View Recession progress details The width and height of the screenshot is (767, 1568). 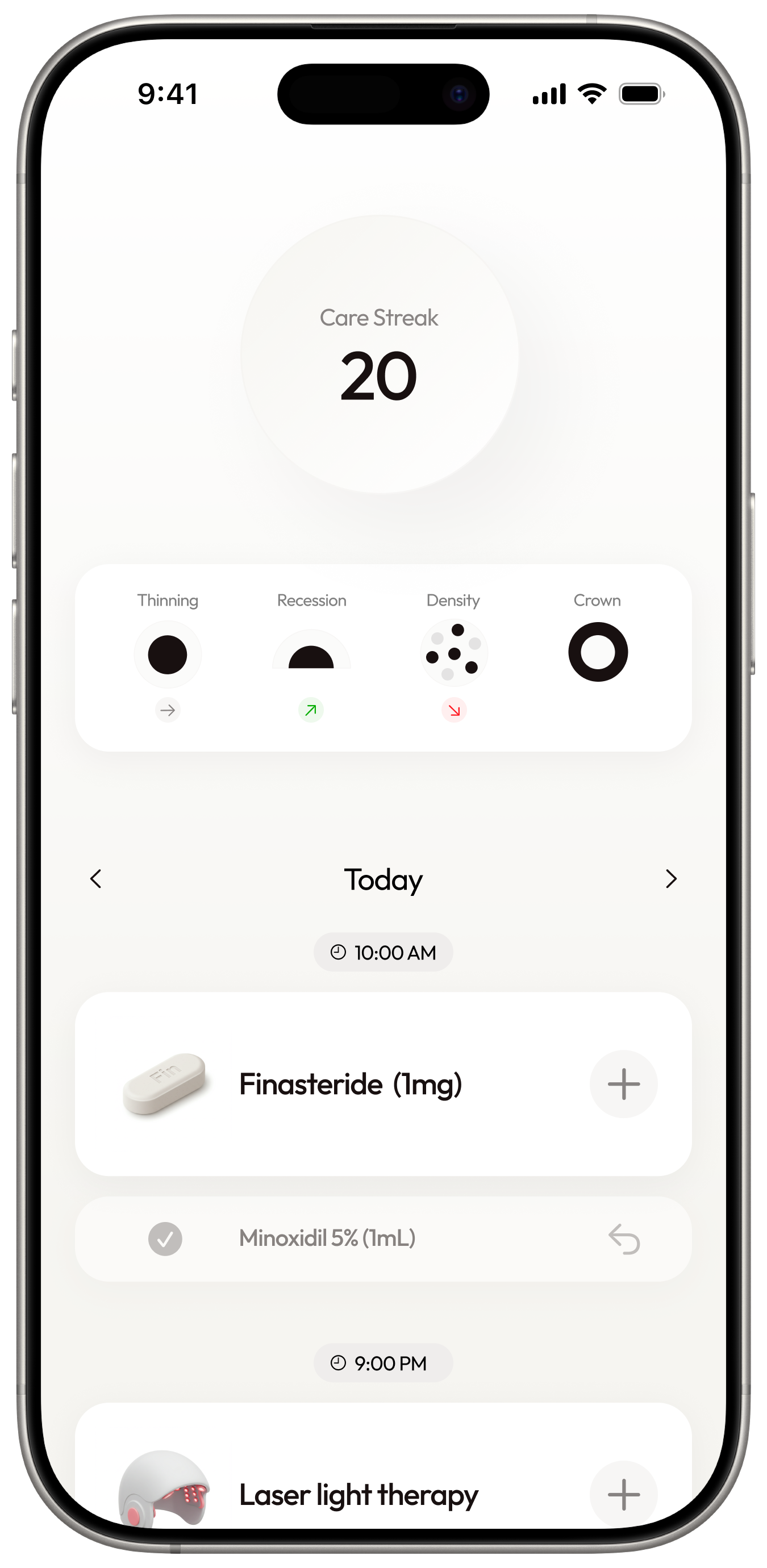311,654
